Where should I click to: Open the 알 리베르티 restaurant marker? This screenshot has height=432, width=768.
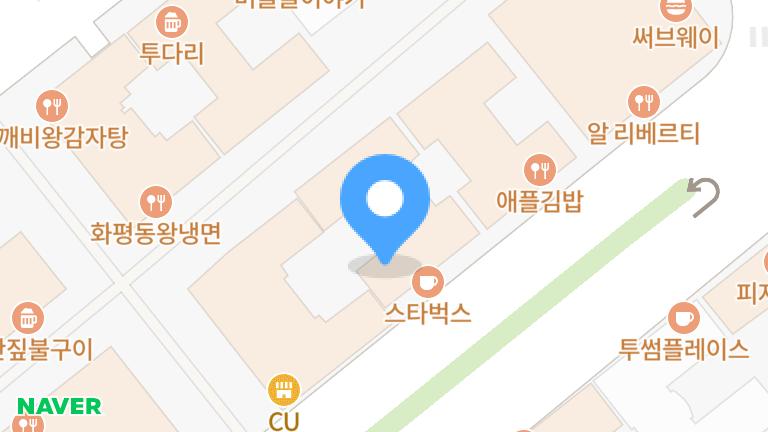[x=644, y=101]
